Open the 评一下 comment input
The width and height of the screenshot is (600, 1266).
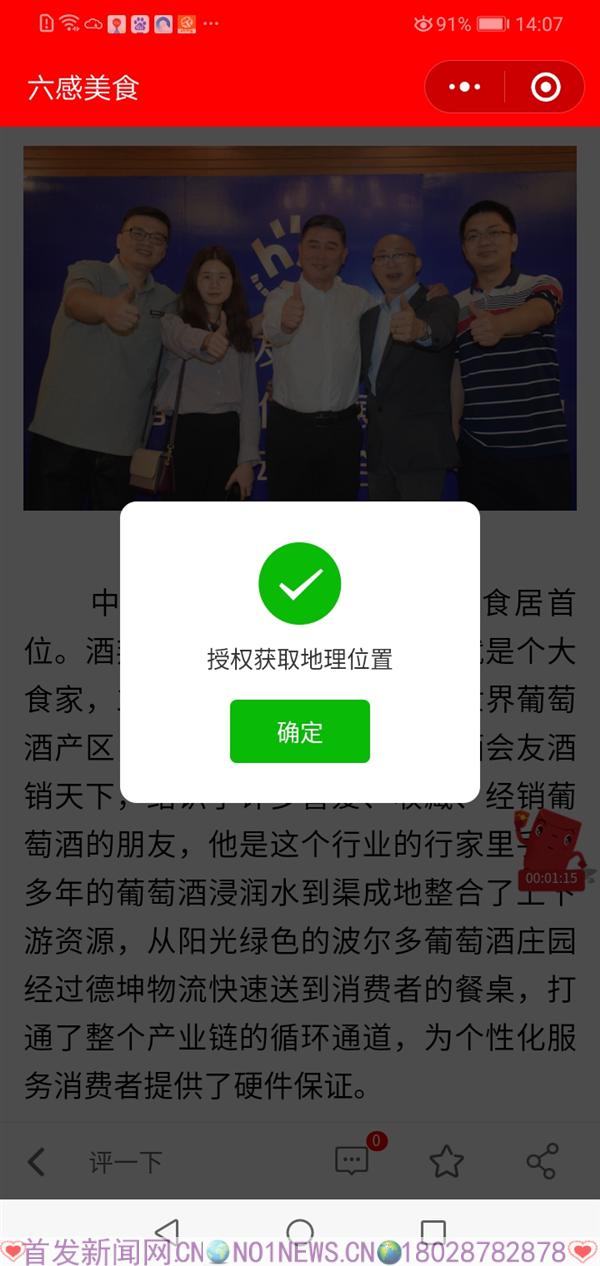point(126,1162)
